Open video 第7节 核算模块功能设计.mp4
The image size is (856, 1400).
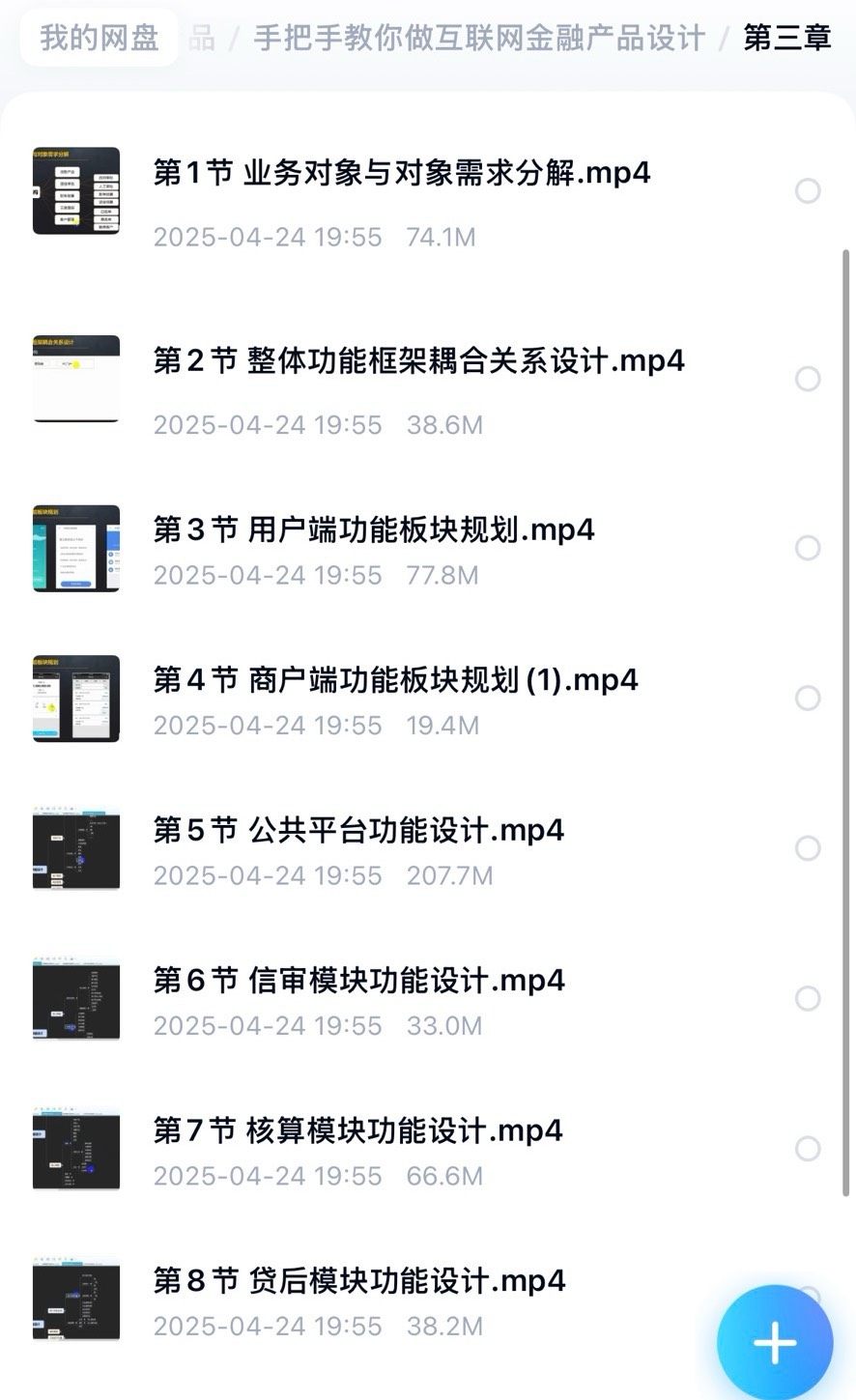(357, 1130)
